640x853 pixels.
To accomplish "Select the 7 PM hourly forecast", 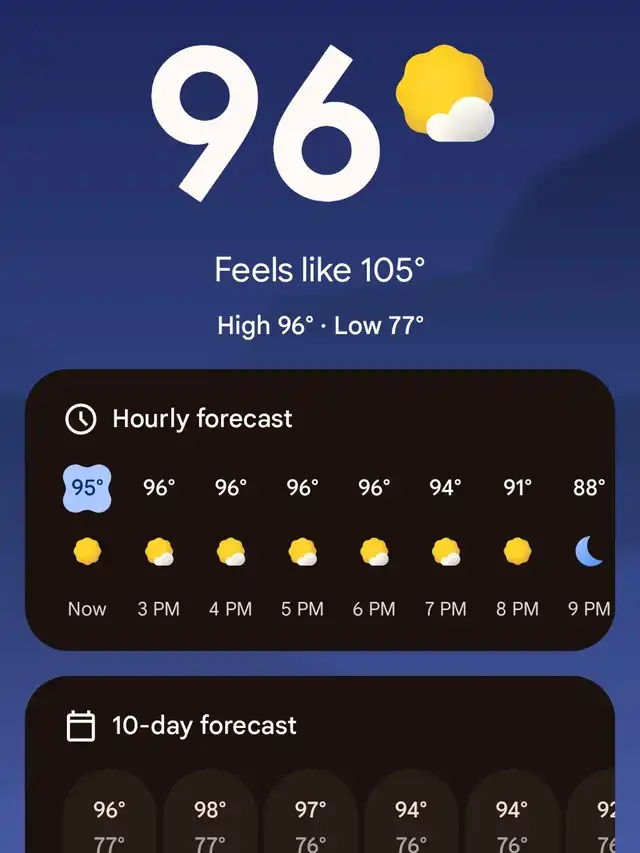I will (x=446, y=549).
